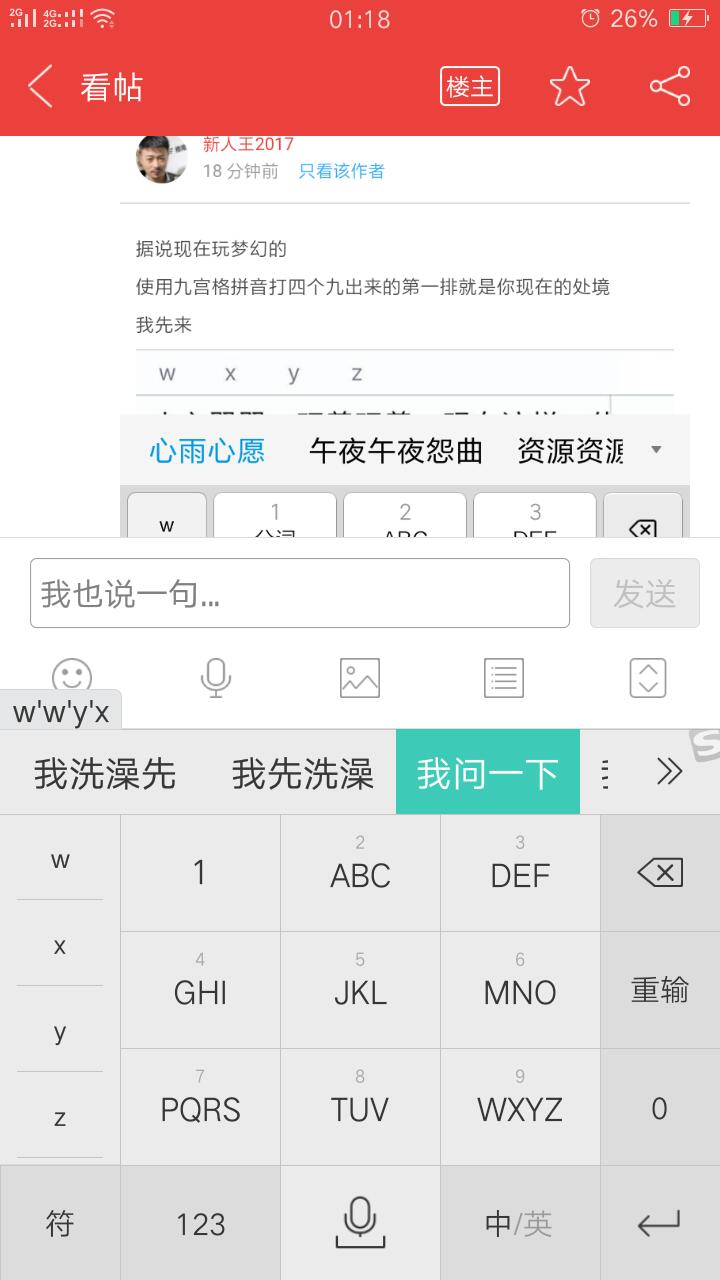Tap the WXYZ key
720x1280 pixels.
(520, 1107)
